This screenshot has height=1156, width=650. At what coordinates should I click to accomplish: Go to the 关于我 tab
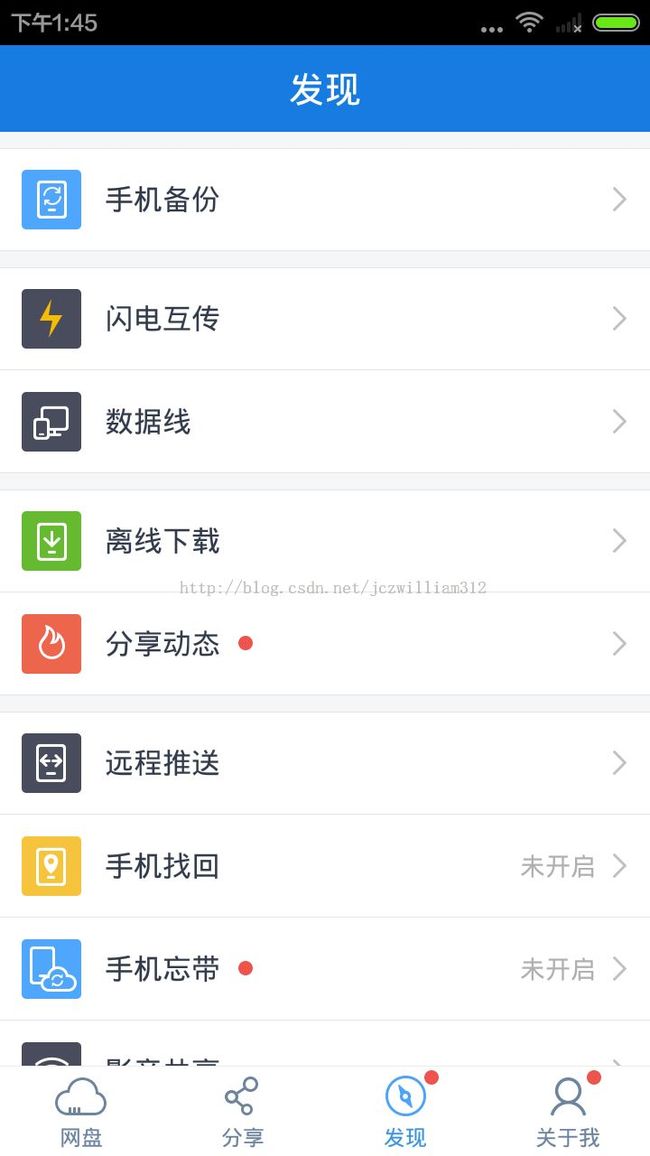coord(568,1112)
